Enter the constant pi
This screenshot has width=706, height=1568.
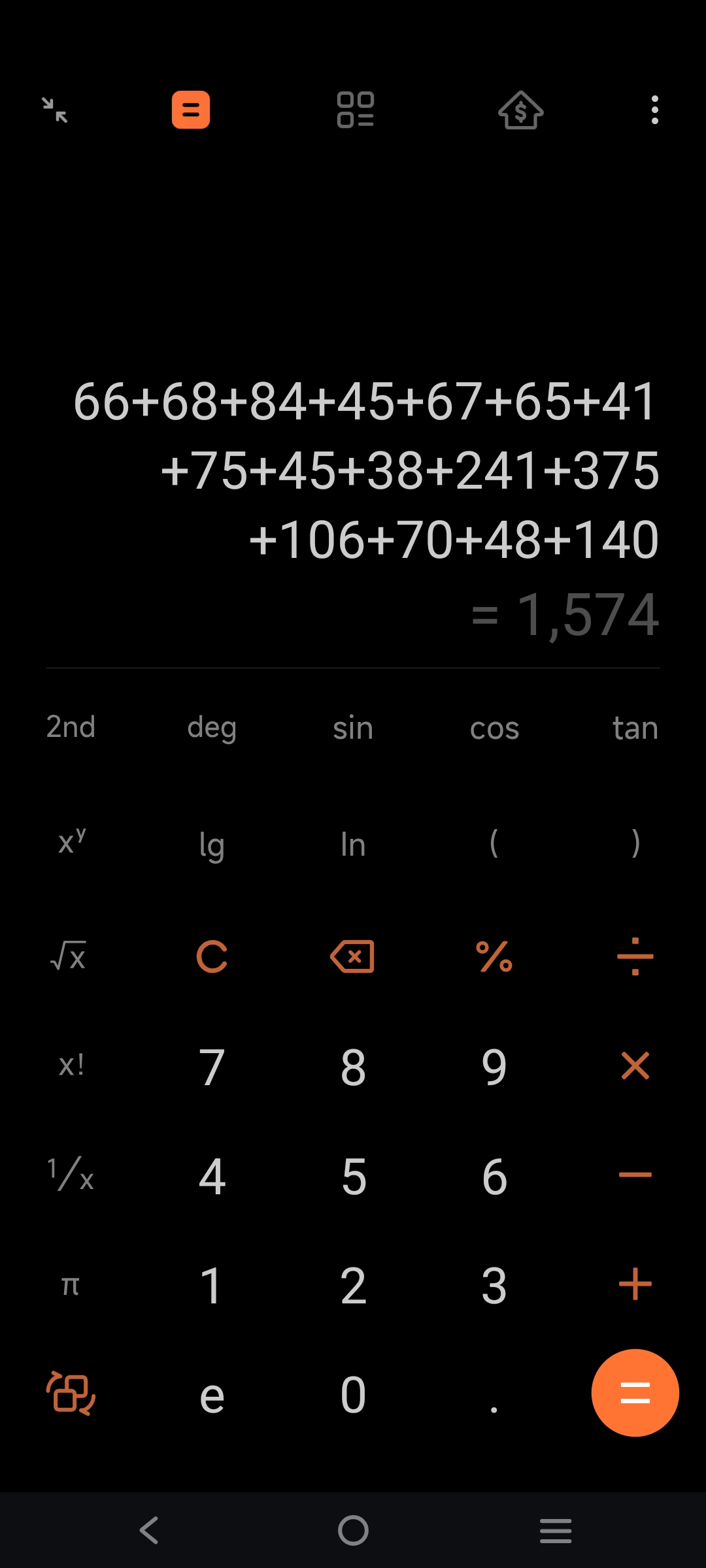pyautogui.click(x=71, y=1286)
